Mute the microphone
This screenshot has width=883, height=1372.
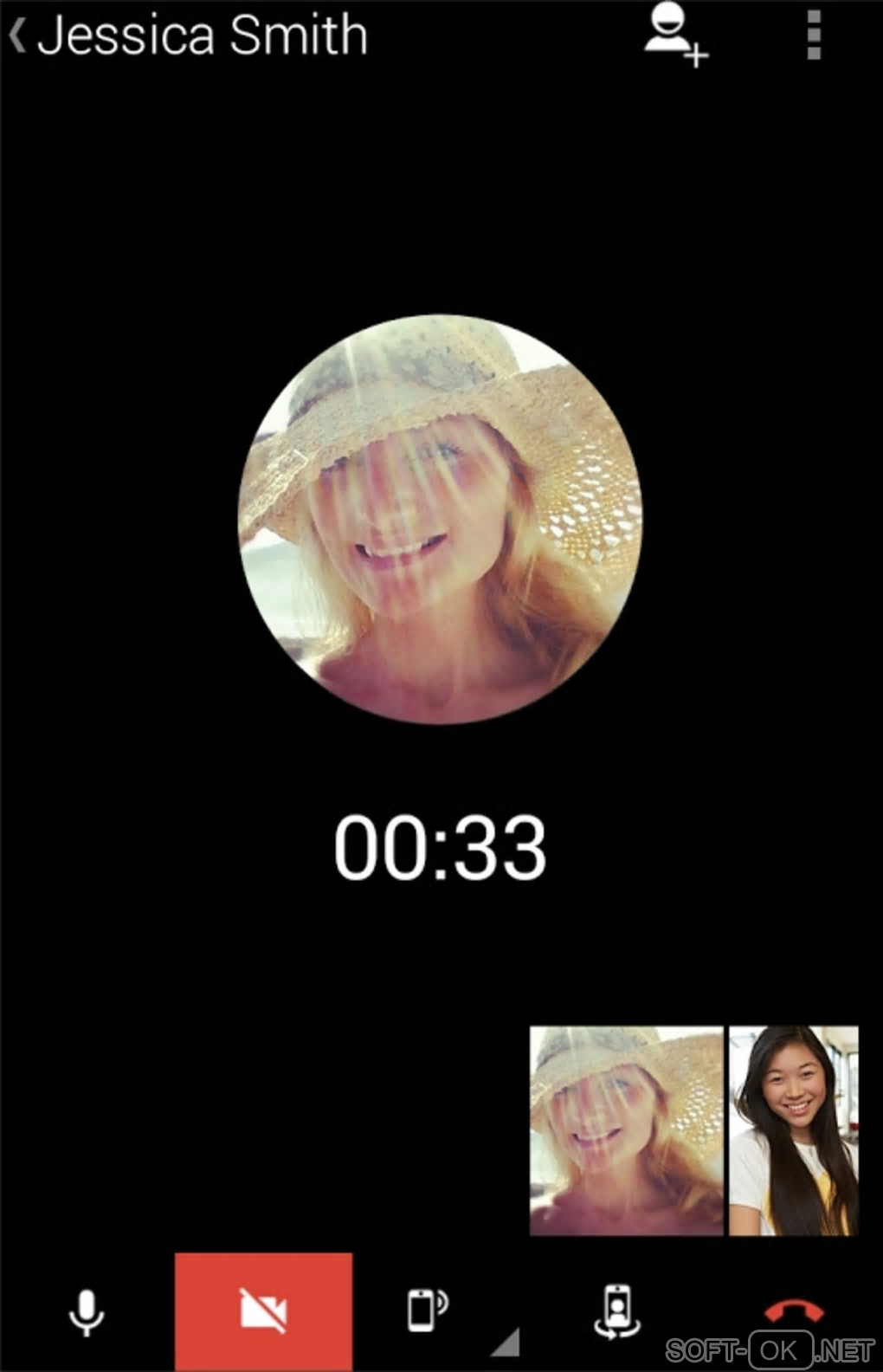click(87, 1312)
